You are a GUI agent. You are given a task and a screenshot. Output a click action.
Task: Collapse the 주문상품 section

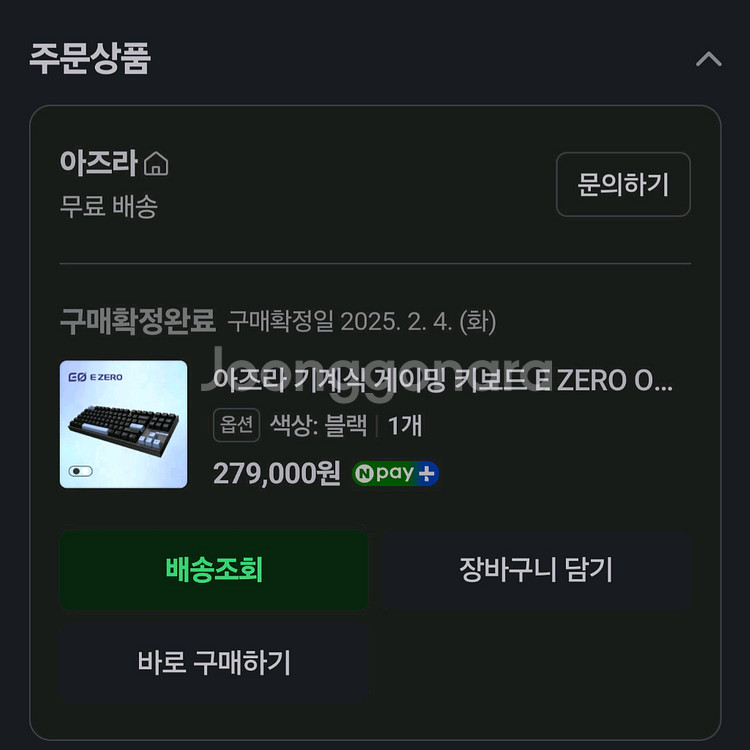click(x=708, y=59)
